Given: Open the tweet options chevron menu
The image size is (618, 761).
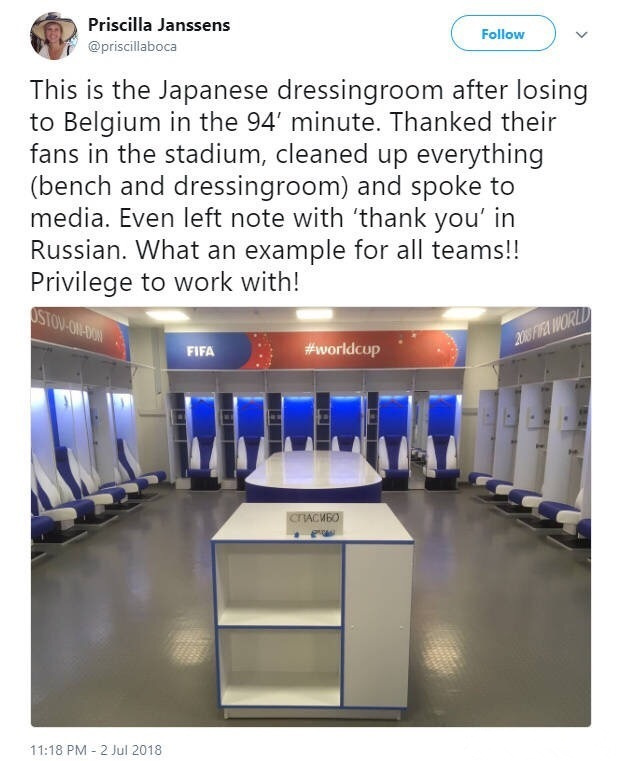Looking at the screenshot, I should tap(582, 34).
